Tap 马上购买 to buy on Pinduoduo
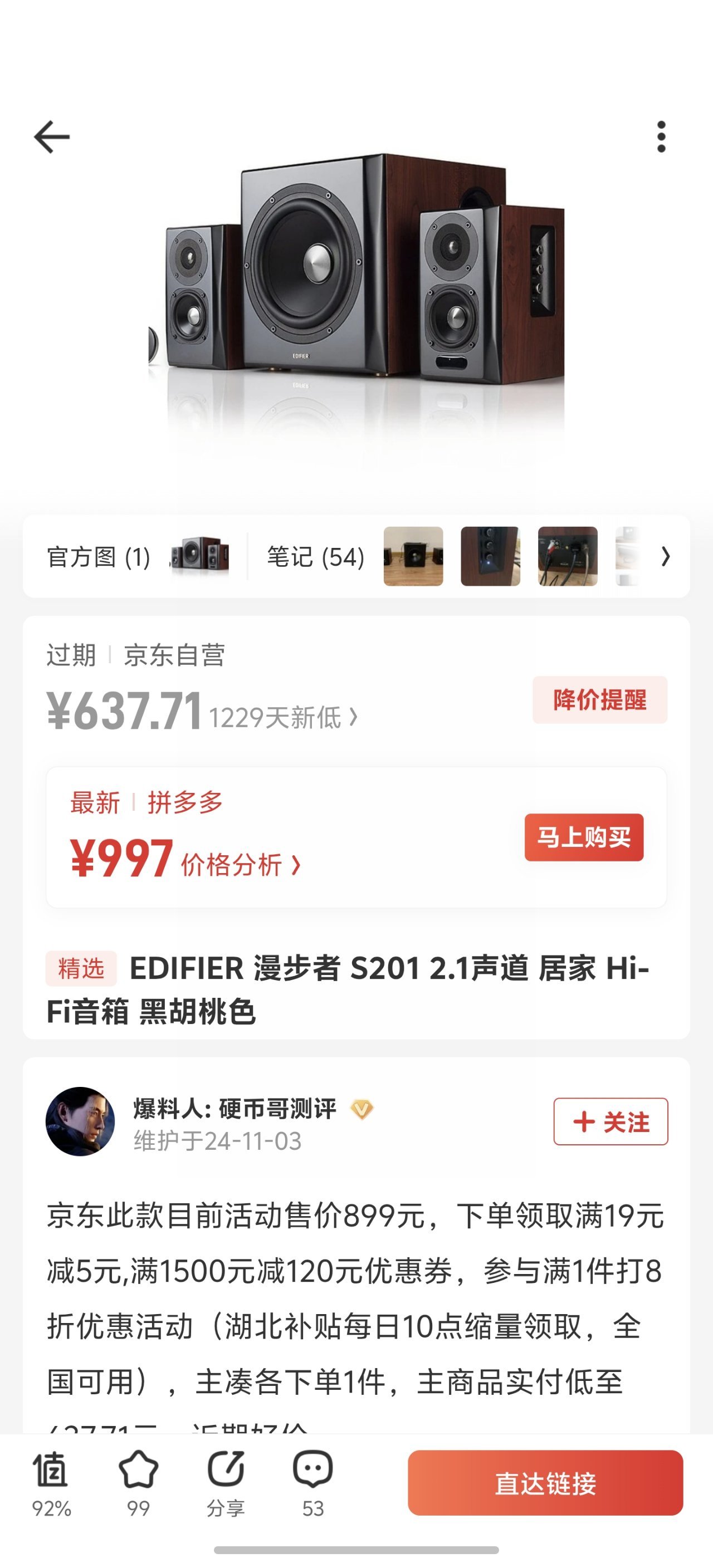Image resolution: width=713 pixels, height=1568 pixels. point(583,837)
